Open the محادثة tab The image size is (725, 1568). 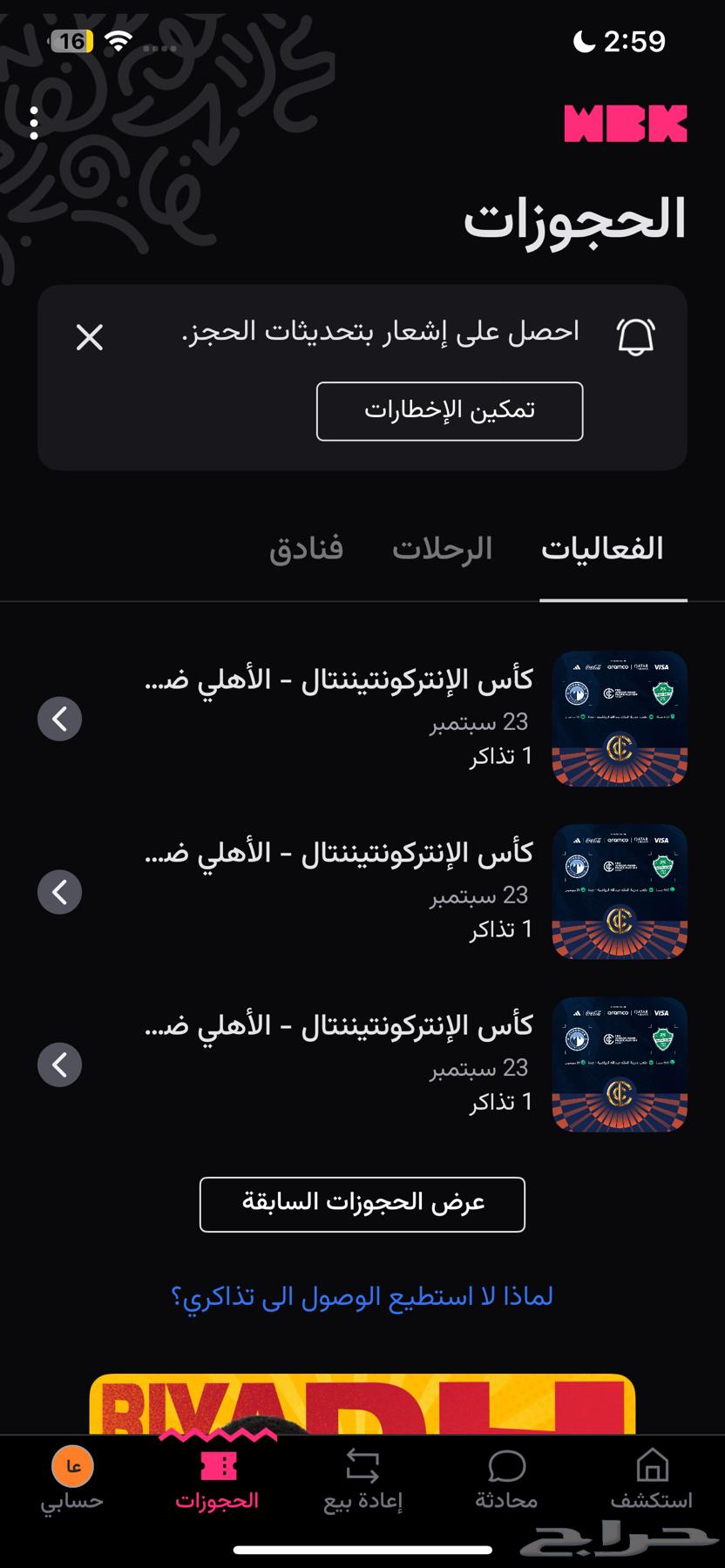click(506, 1479)
